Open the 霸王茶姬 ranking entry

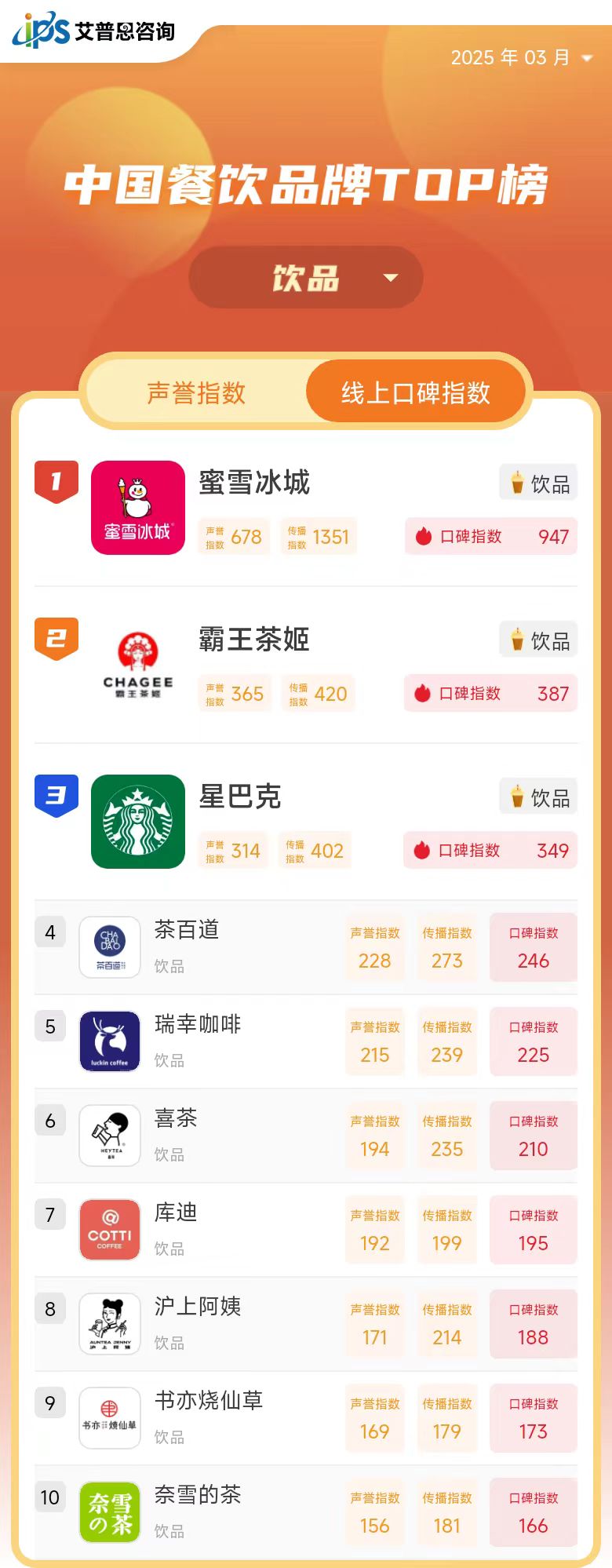coord(253,640)
